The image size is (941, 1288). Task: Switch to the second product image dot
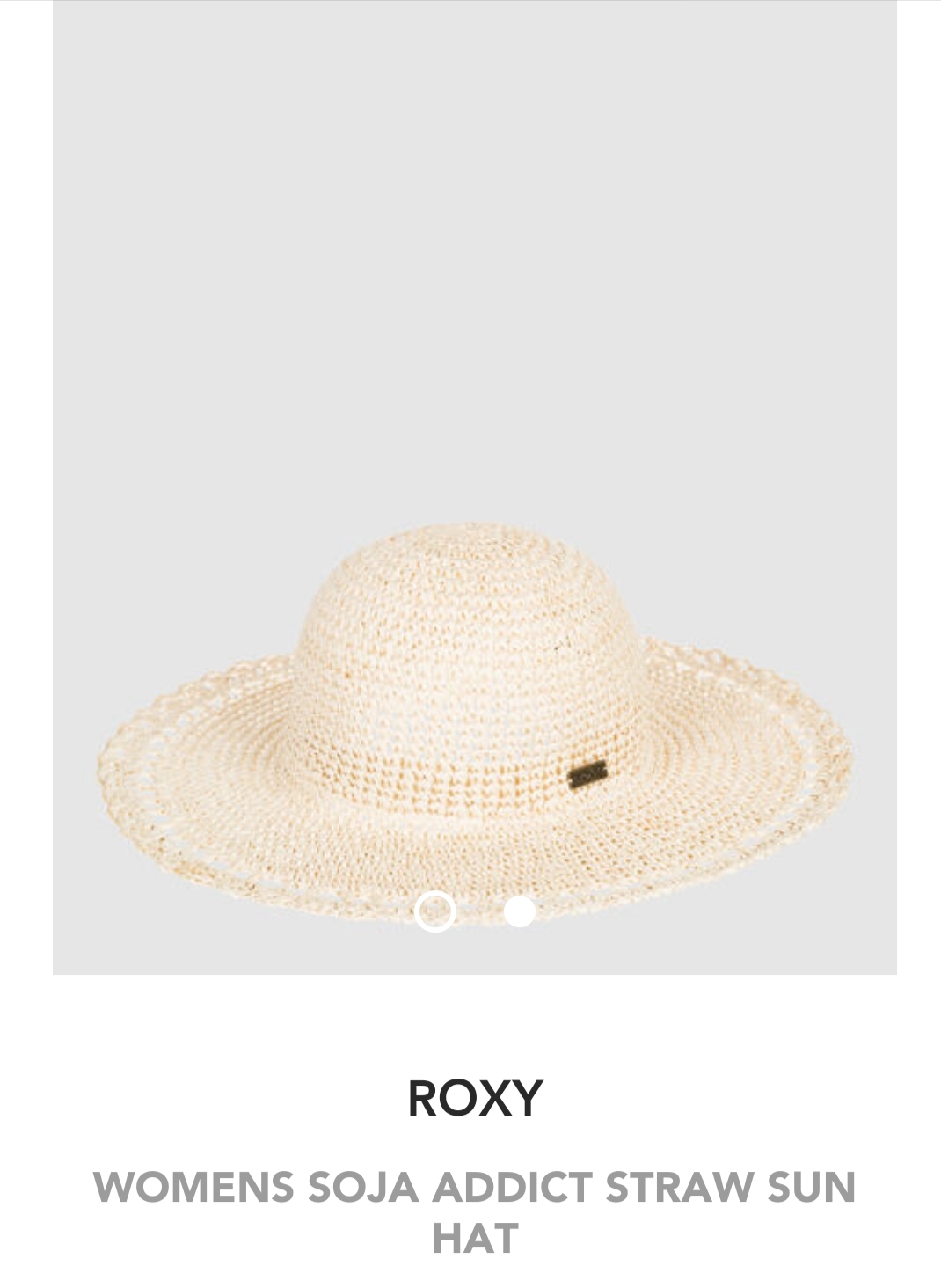tap(519, 911)
